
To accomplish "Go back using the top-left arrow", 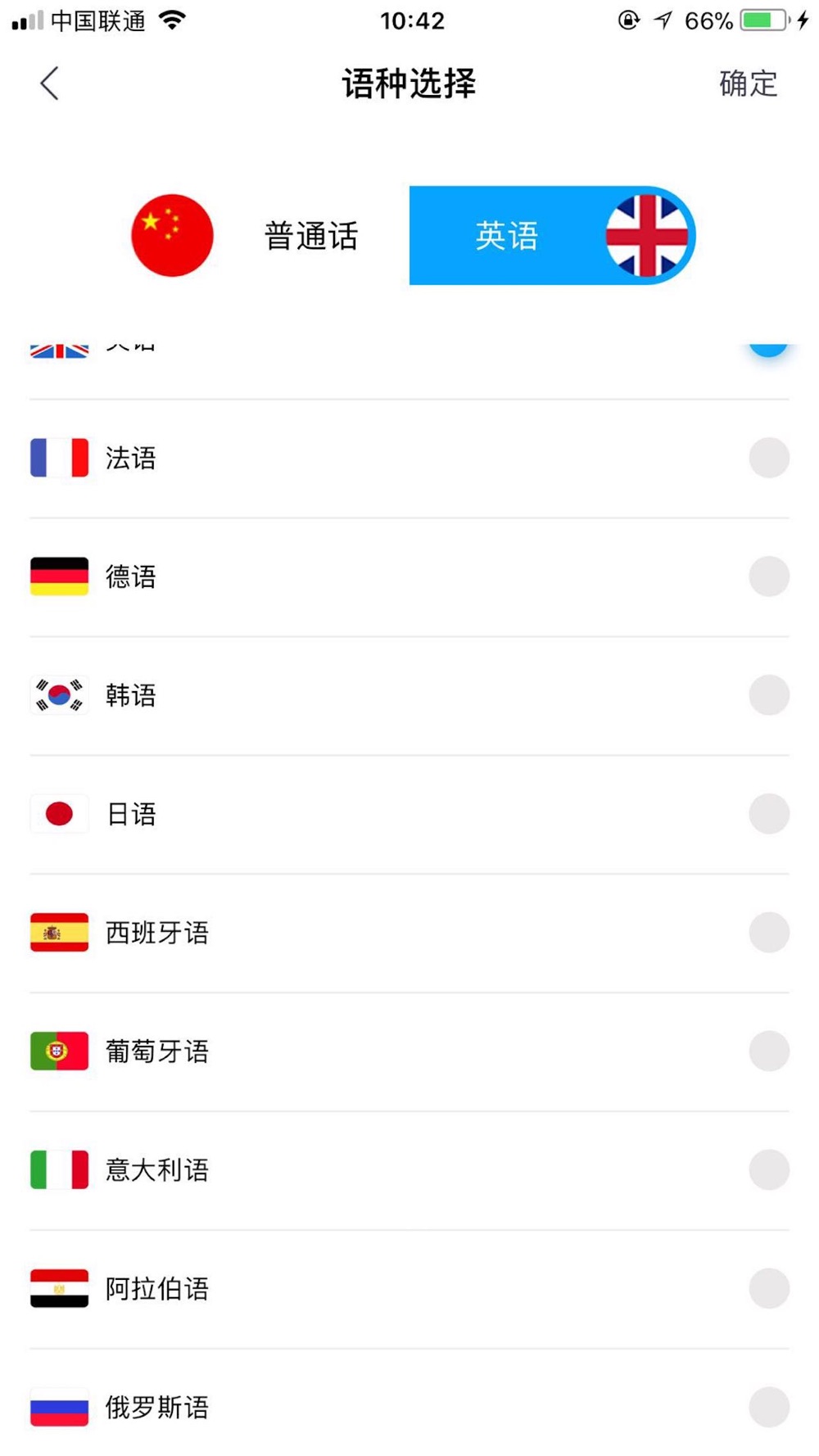I will coord(50,84).
